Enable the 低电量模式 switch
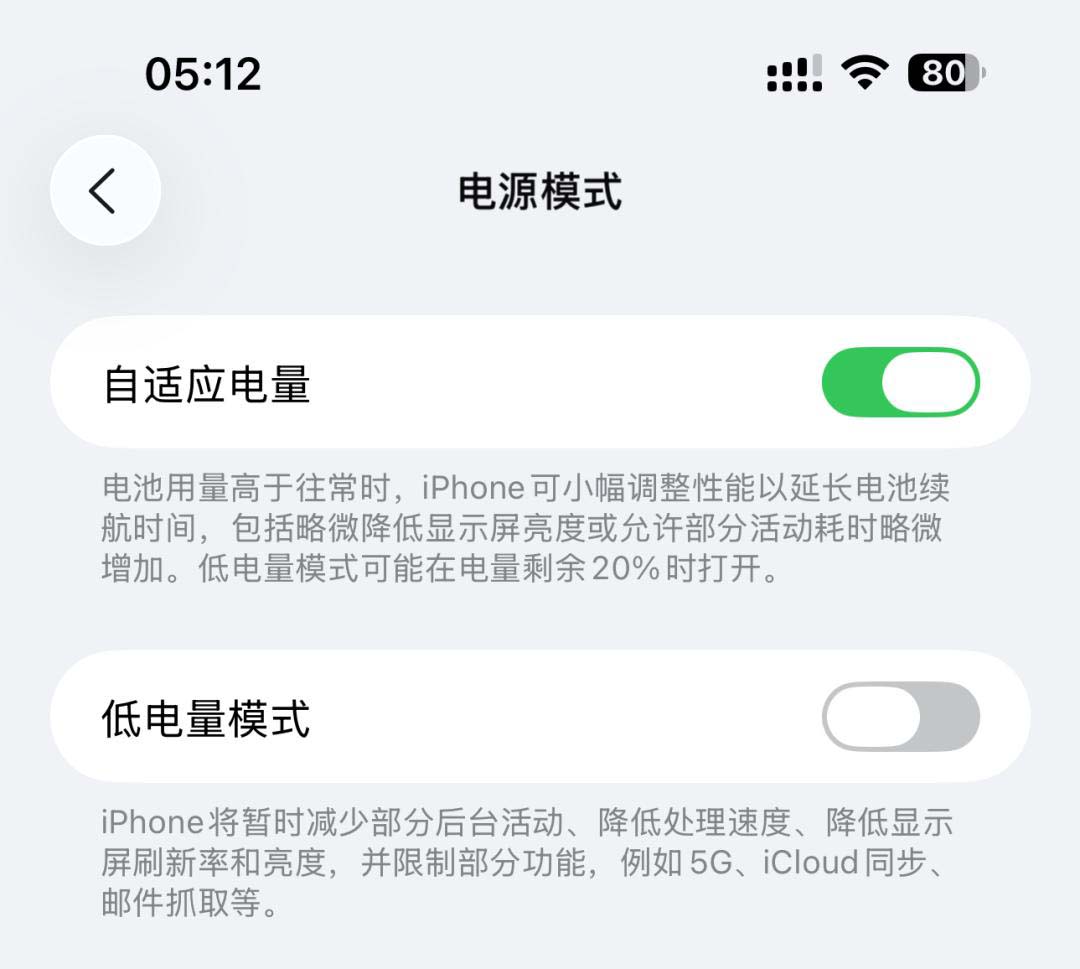1080x969 pixels. click(x=900, y=717)
